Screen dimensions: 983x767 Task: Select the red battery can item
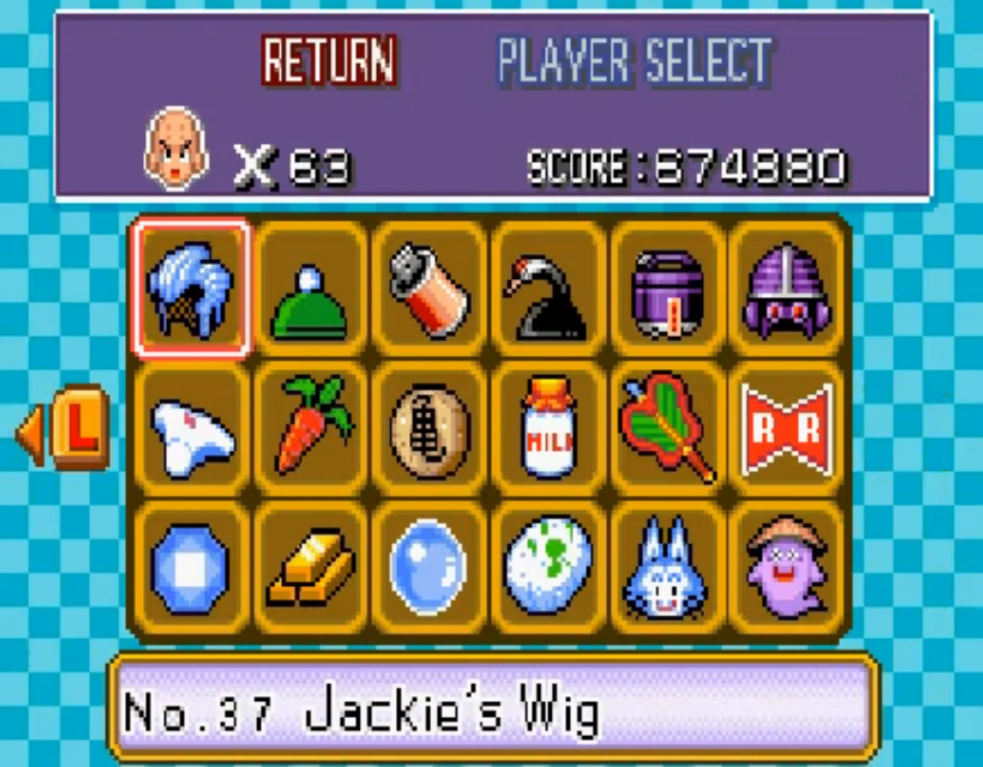pyautogui.click(x=430, y=290)
